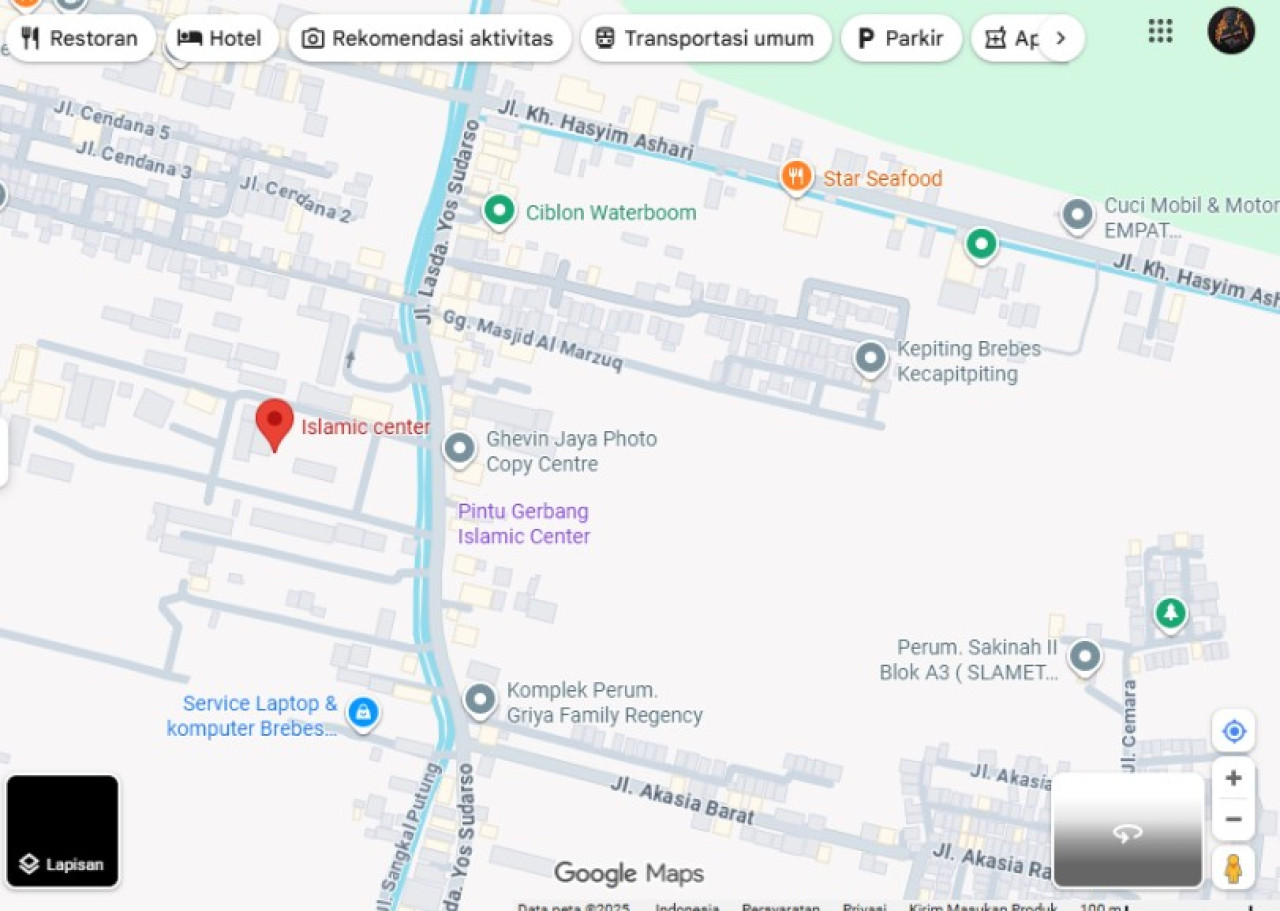Show Parkir places nearby

point(900,39)
